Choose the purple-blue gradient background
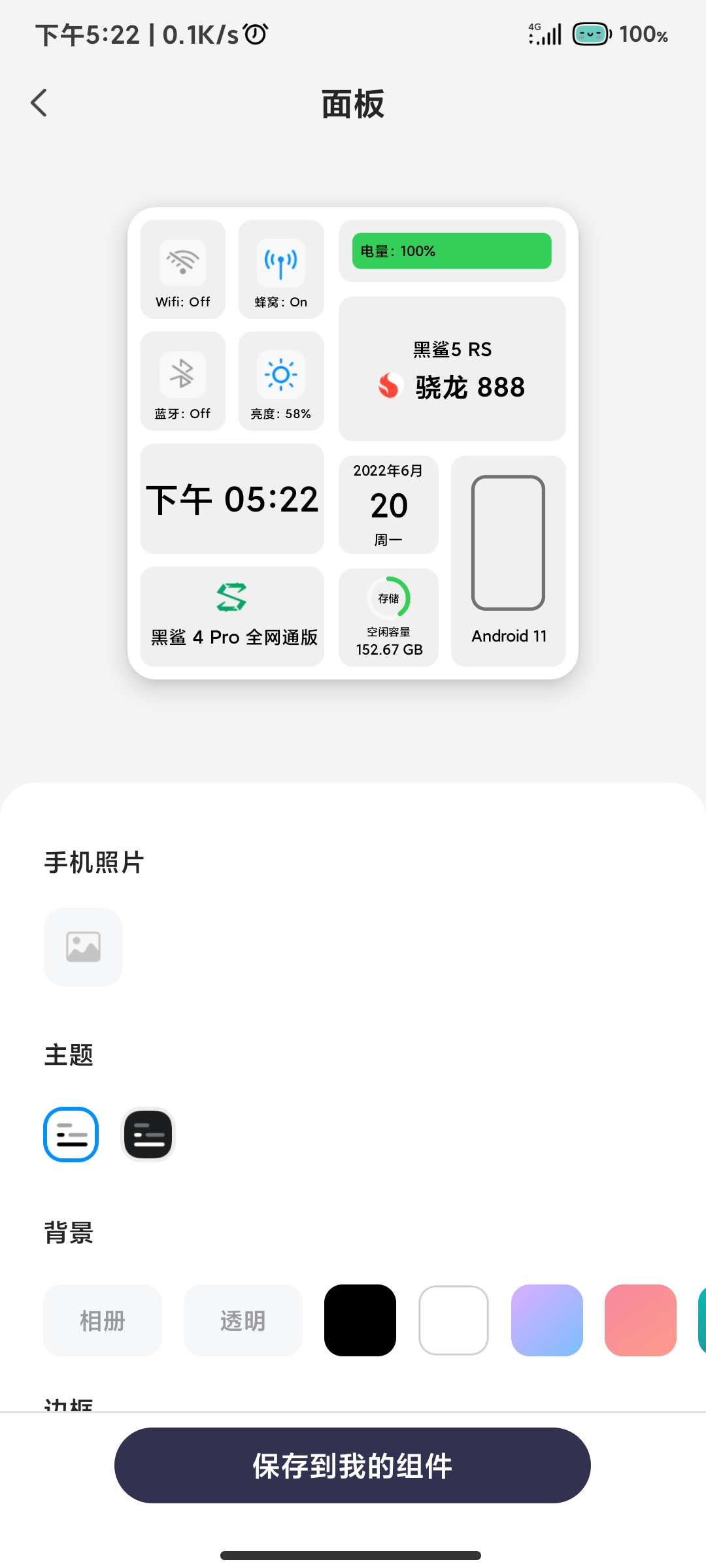Screen dimensions: 706x1568 [x=547, y=1320]
